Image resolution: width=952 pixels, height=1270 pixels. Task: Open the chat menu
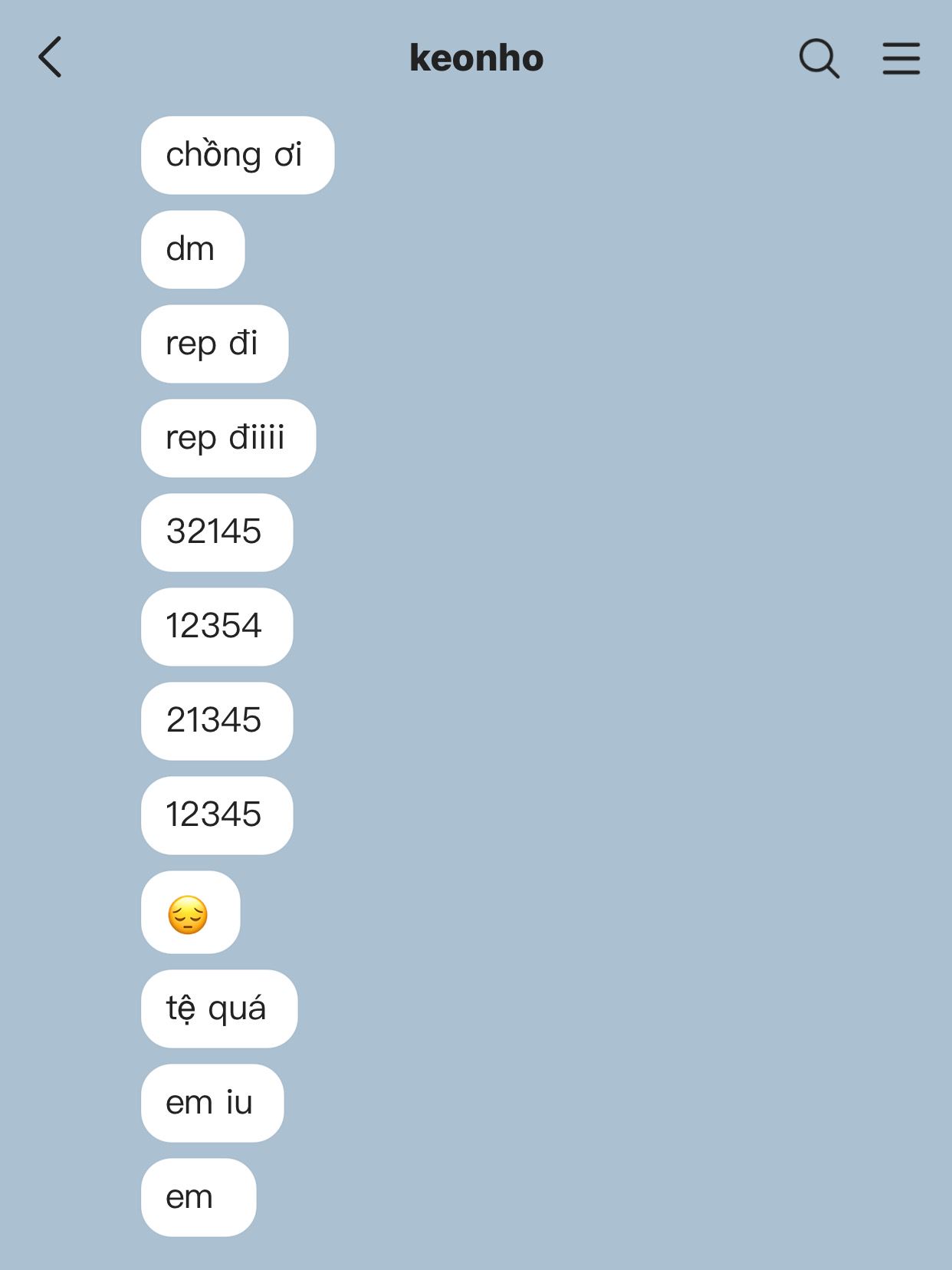tap(901, 58)
